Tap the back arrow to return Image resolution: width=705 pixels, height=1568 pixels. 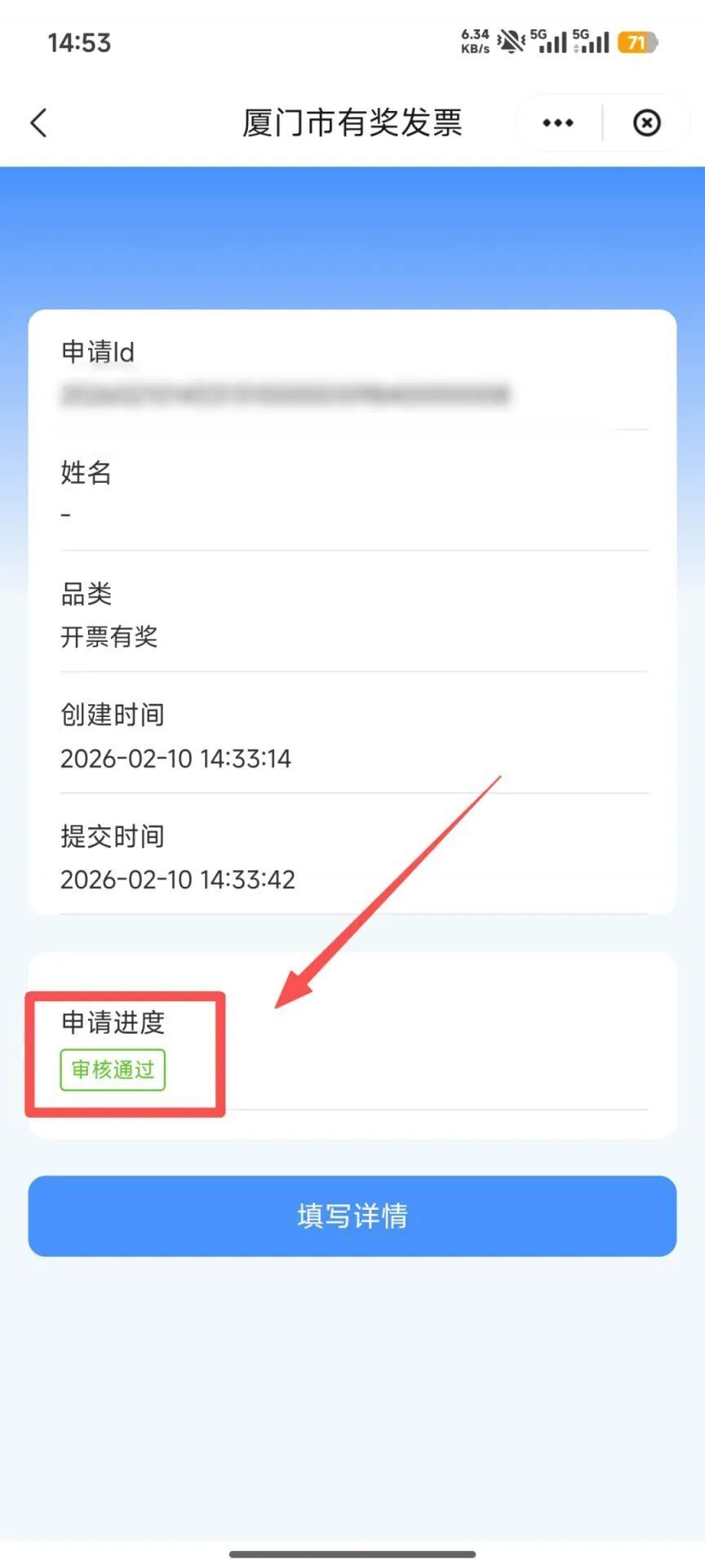click(38, 122)
